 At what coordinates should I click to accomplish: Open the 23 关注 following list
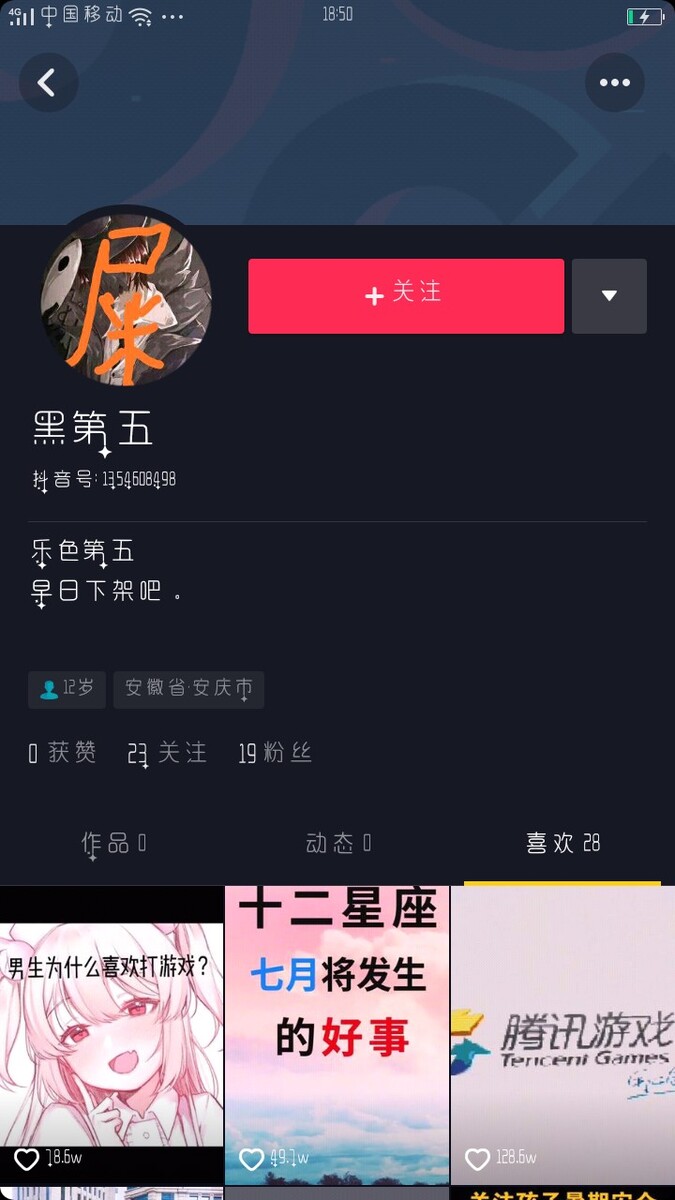(167, 753)
